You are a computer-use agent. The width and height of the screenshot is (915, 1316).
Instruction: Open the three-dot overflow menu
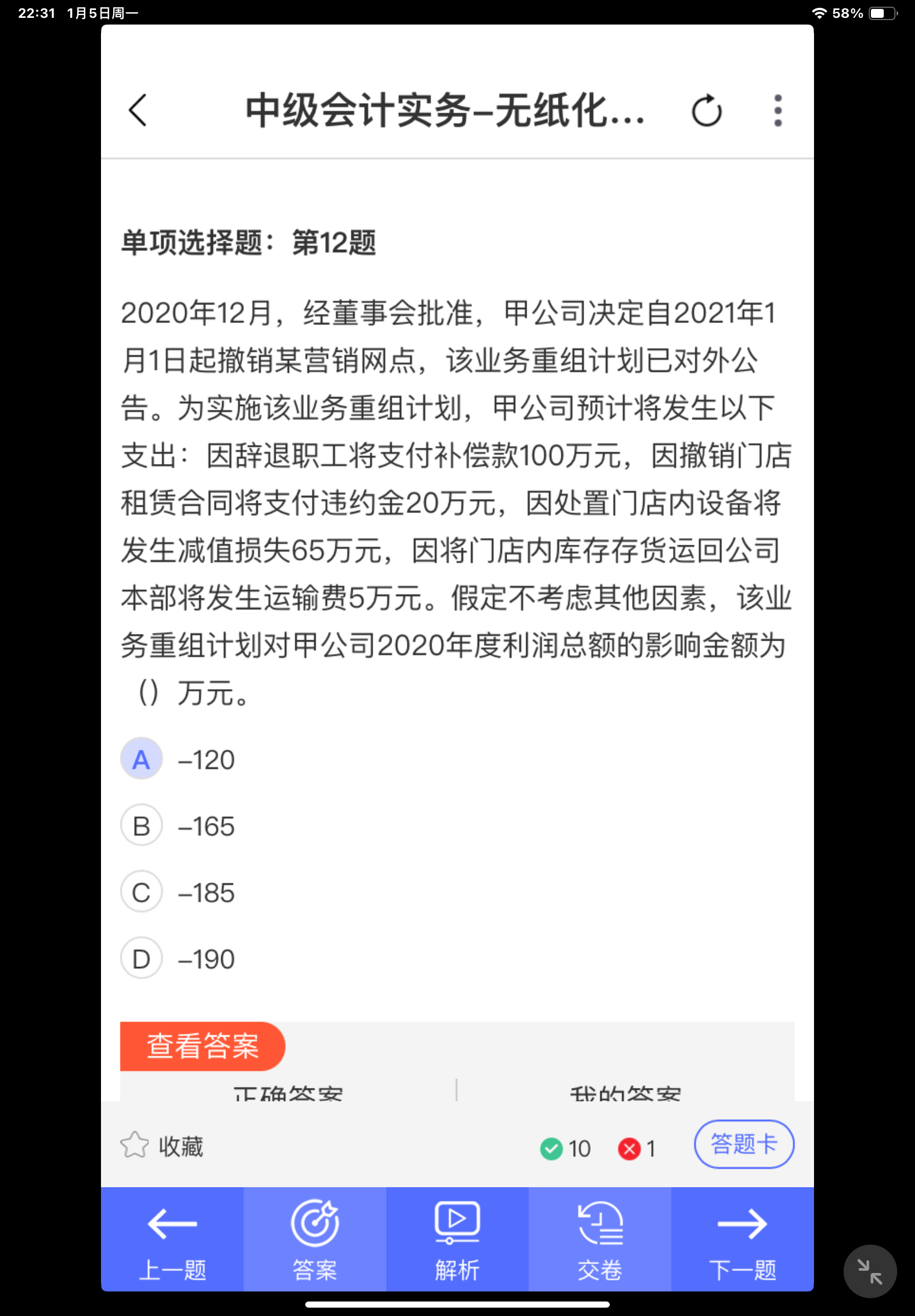click(x=777, y=110)
